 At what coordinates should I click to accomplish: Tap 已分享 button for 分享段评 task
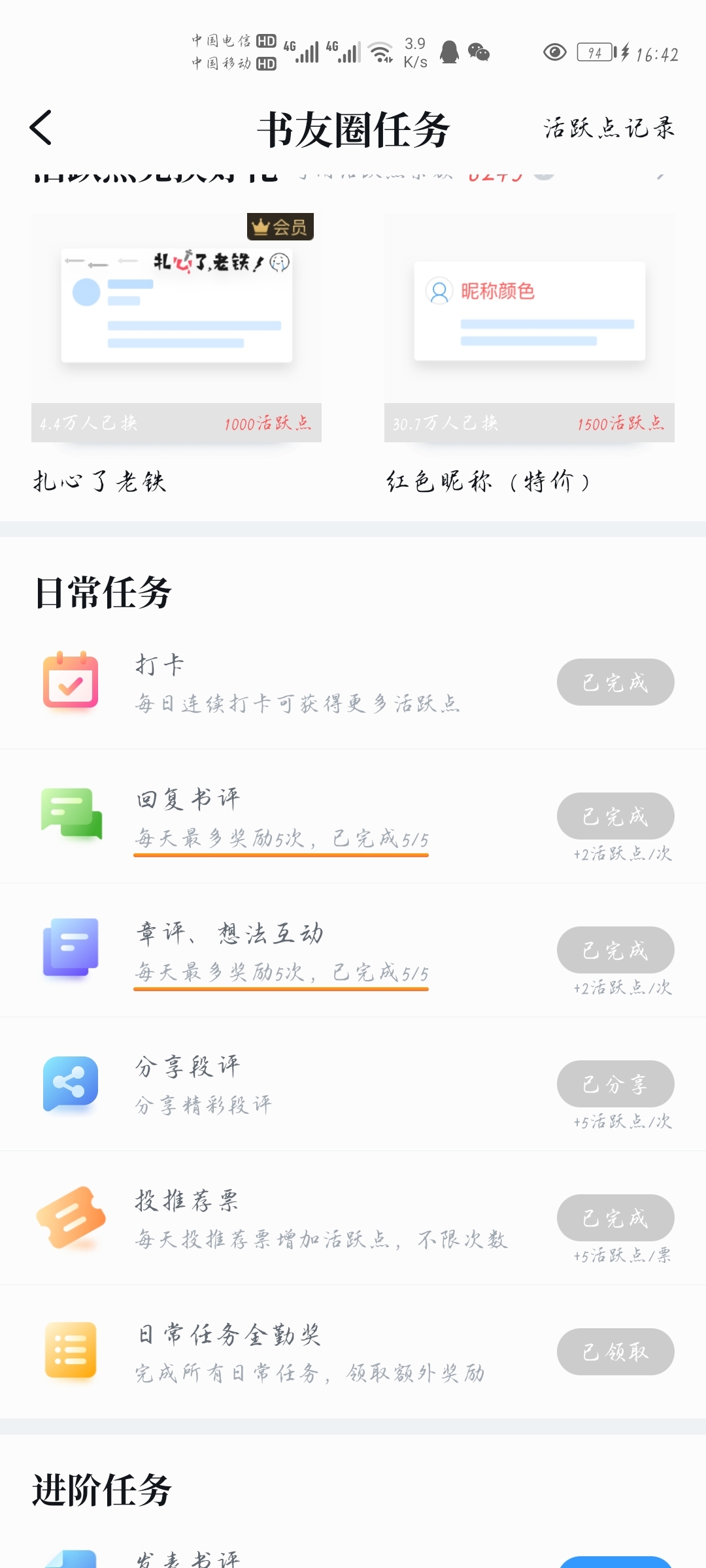[616, 1084]
